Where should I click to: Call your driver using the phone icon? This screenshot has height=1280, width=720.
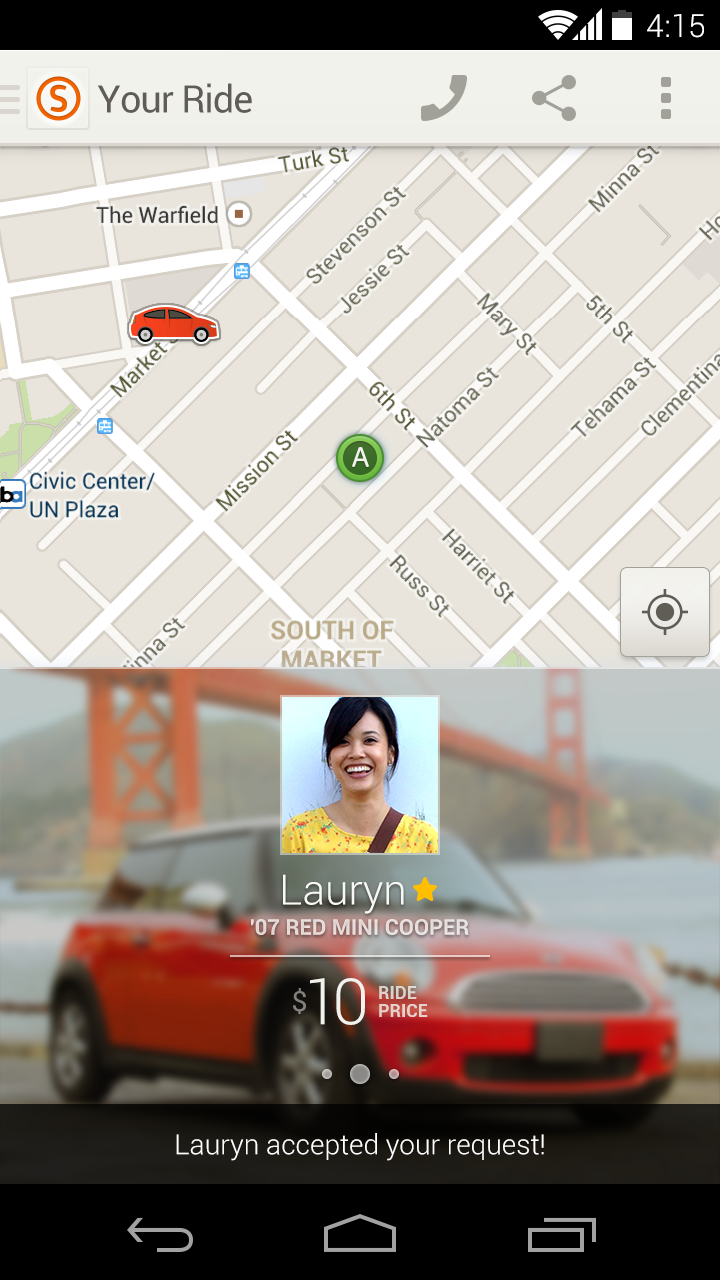click(441, 98)
